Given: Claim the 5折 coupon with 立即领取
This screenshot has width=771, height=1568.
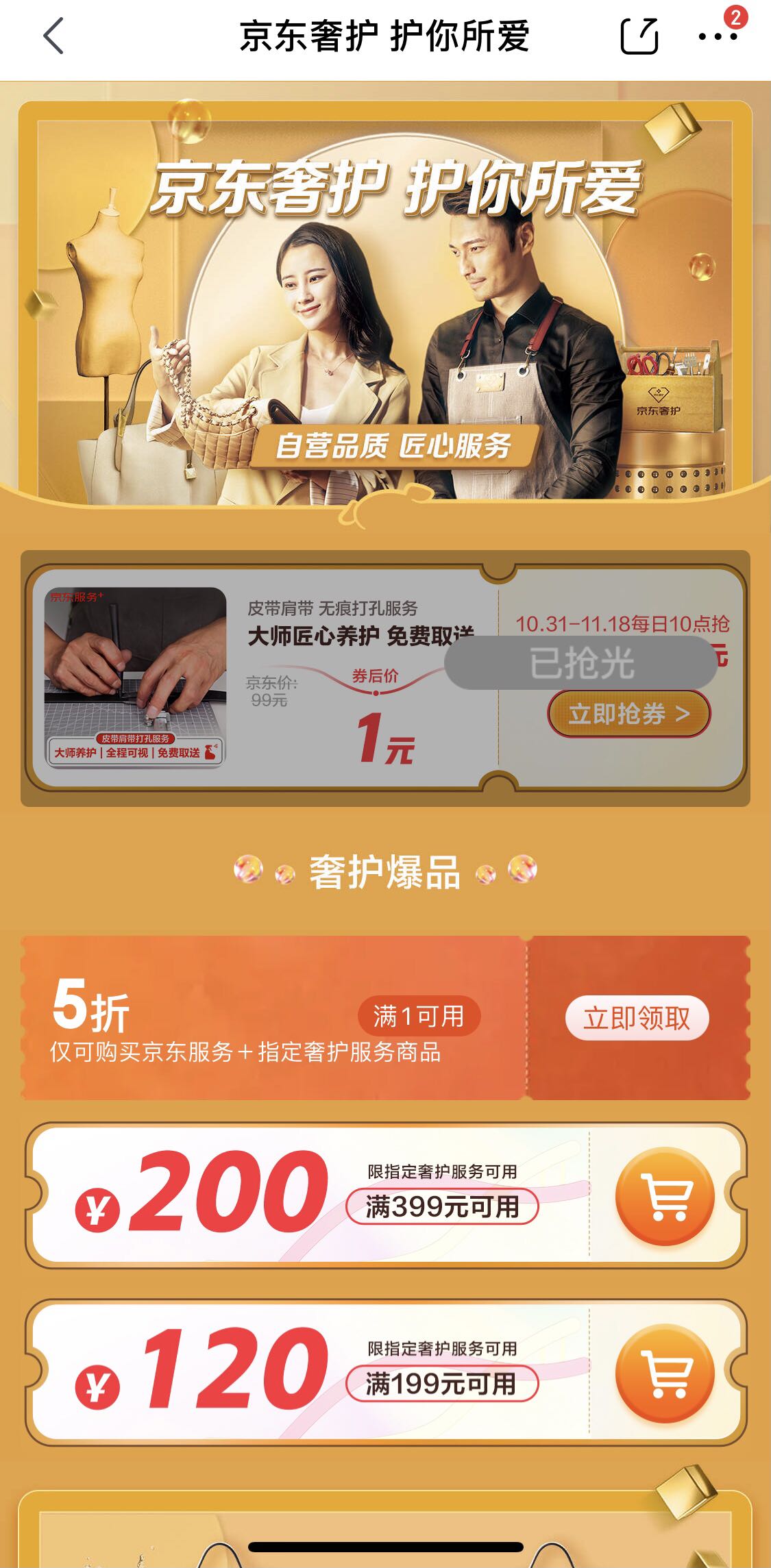Looking at the screenshot, I should [x=637, y=1019].
